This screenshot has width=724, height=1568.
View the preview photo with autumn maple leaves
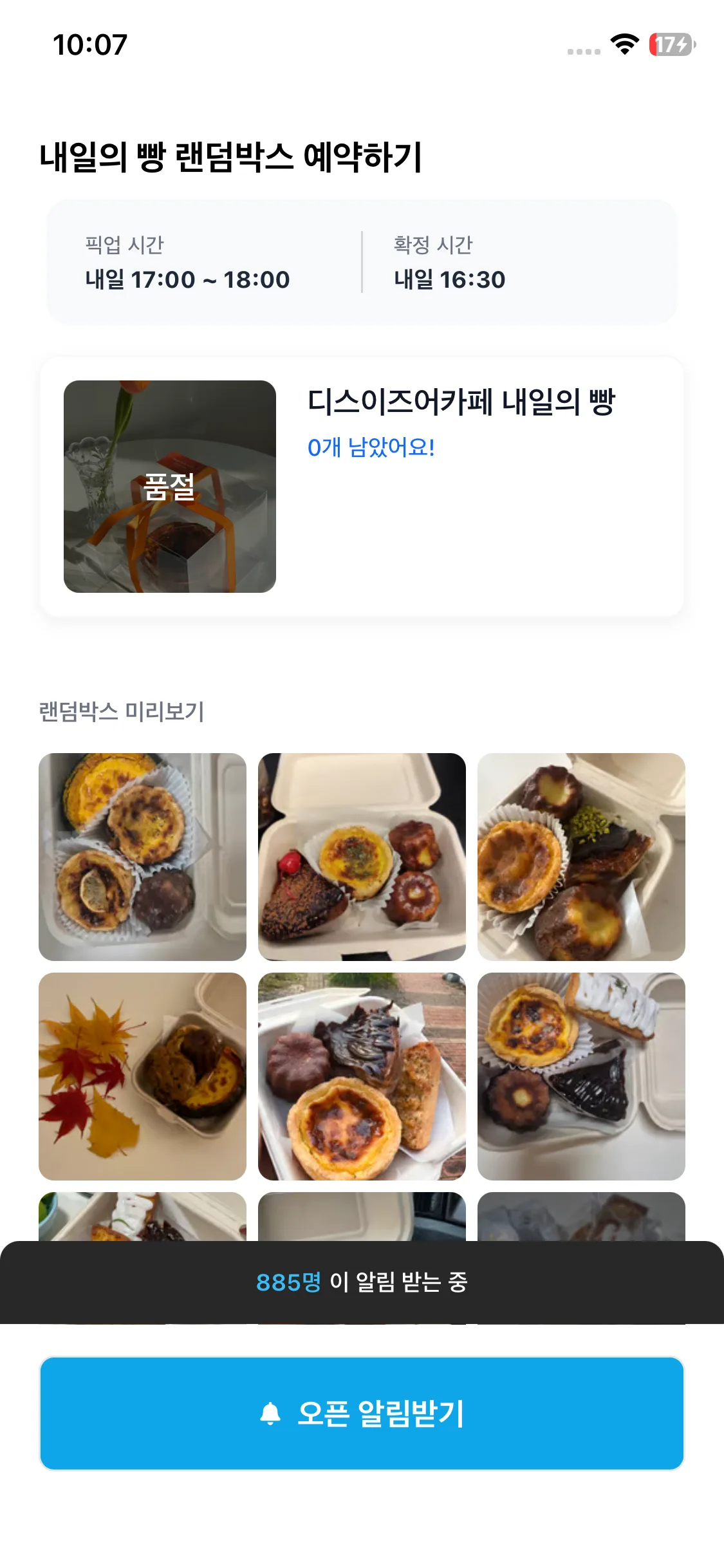pos(142,1076)
